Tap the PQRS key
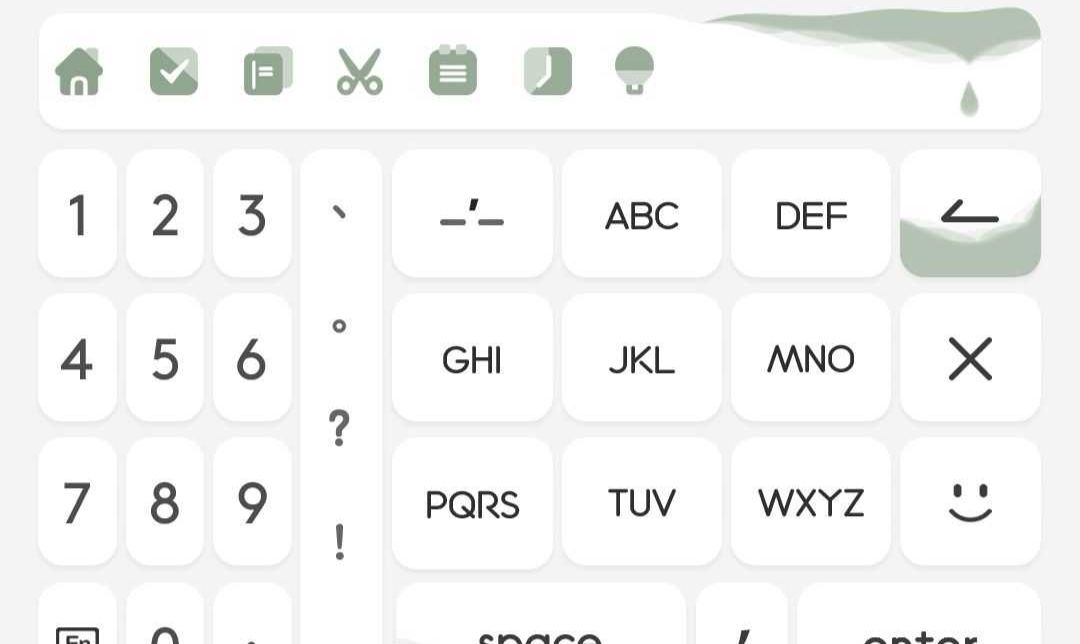Image resolution: width=1080 pixels, height=644 pixels. coord(472,502)
